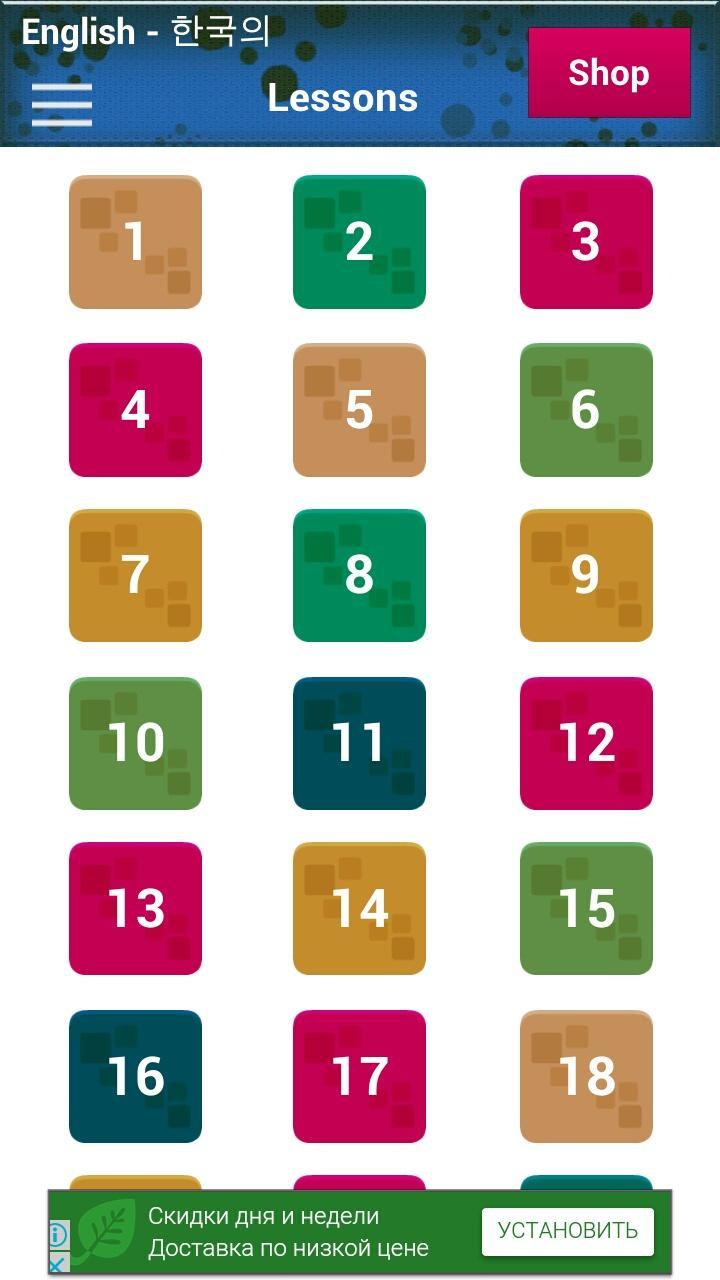Close the ad banner

(x=57, y=1264)
